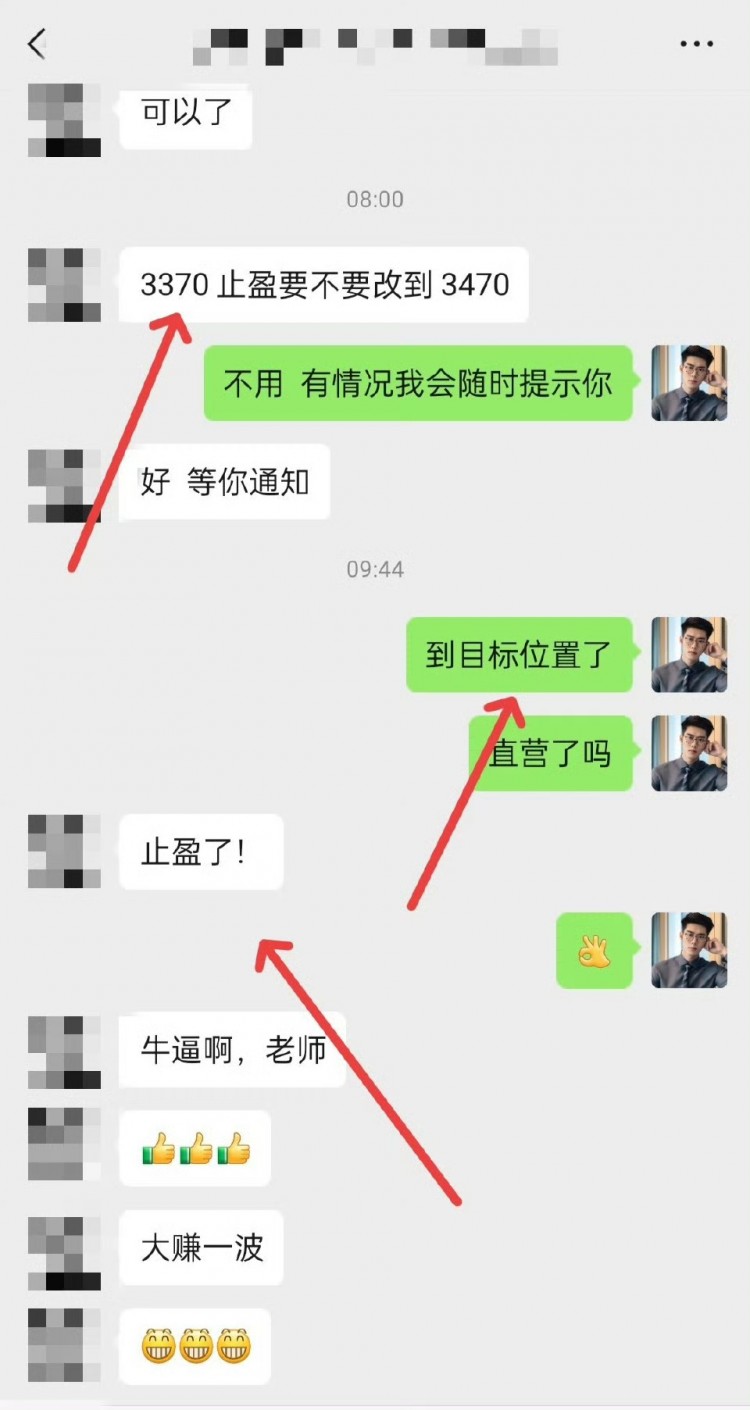Open sender avatar beside 到目标位置了 message

click(689, 655)
